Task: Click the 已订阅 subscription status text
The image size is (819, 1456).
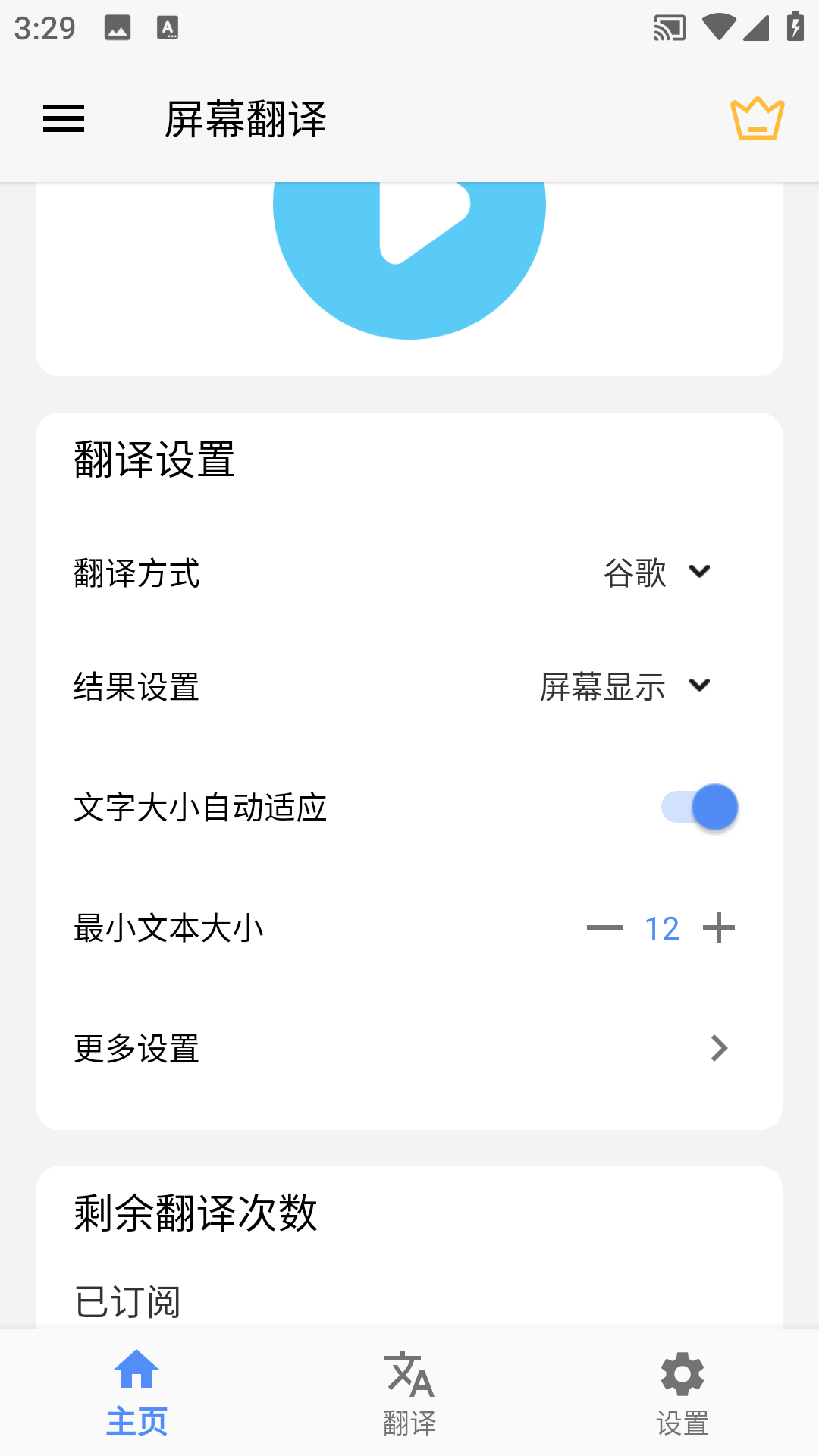Action: pyautogui.click(x=127, y=1298)
